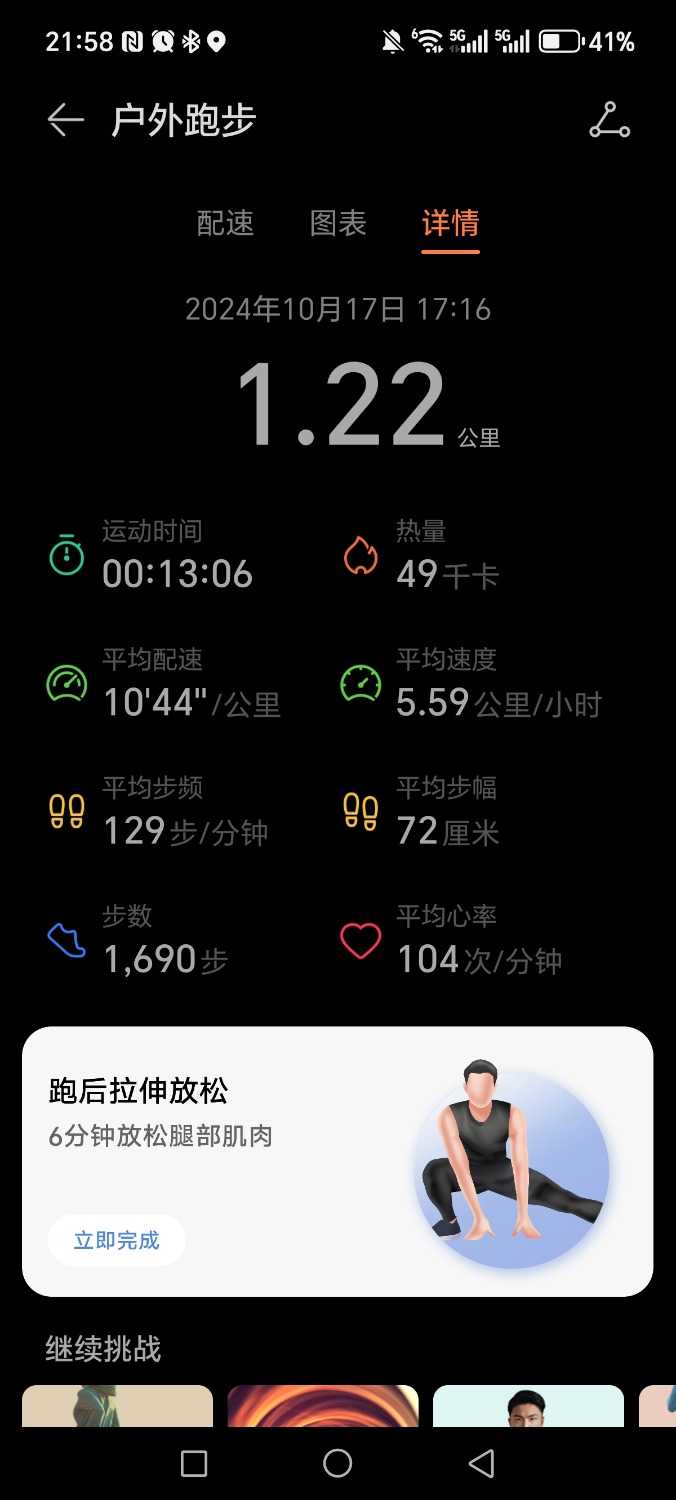Select the 详情 tab

[x=450, y=223]
